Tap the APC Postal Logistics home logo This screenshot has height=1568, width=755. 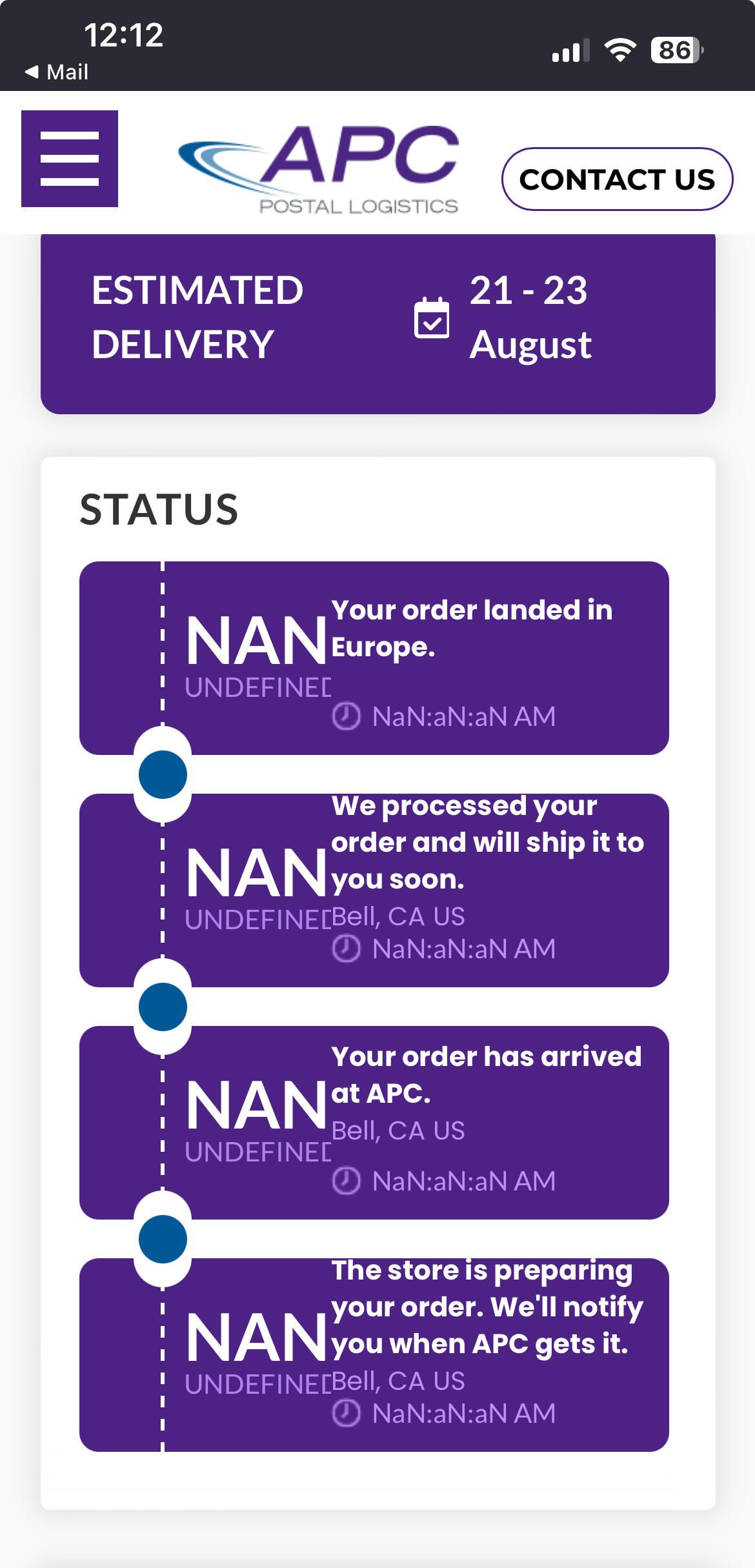pyautogui.click(x=318, y=170)
